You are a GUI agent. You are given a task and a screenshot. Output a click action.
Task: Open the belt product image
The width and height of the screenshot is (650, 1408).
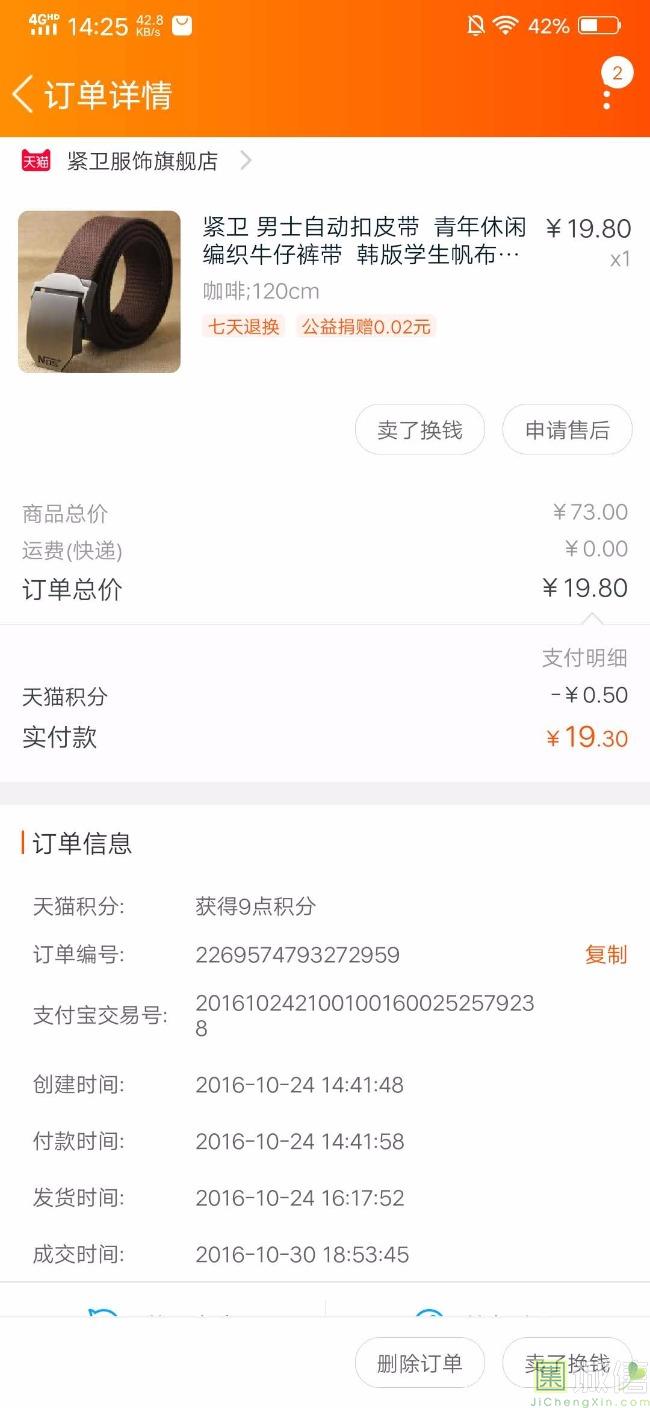pos(99,292)
